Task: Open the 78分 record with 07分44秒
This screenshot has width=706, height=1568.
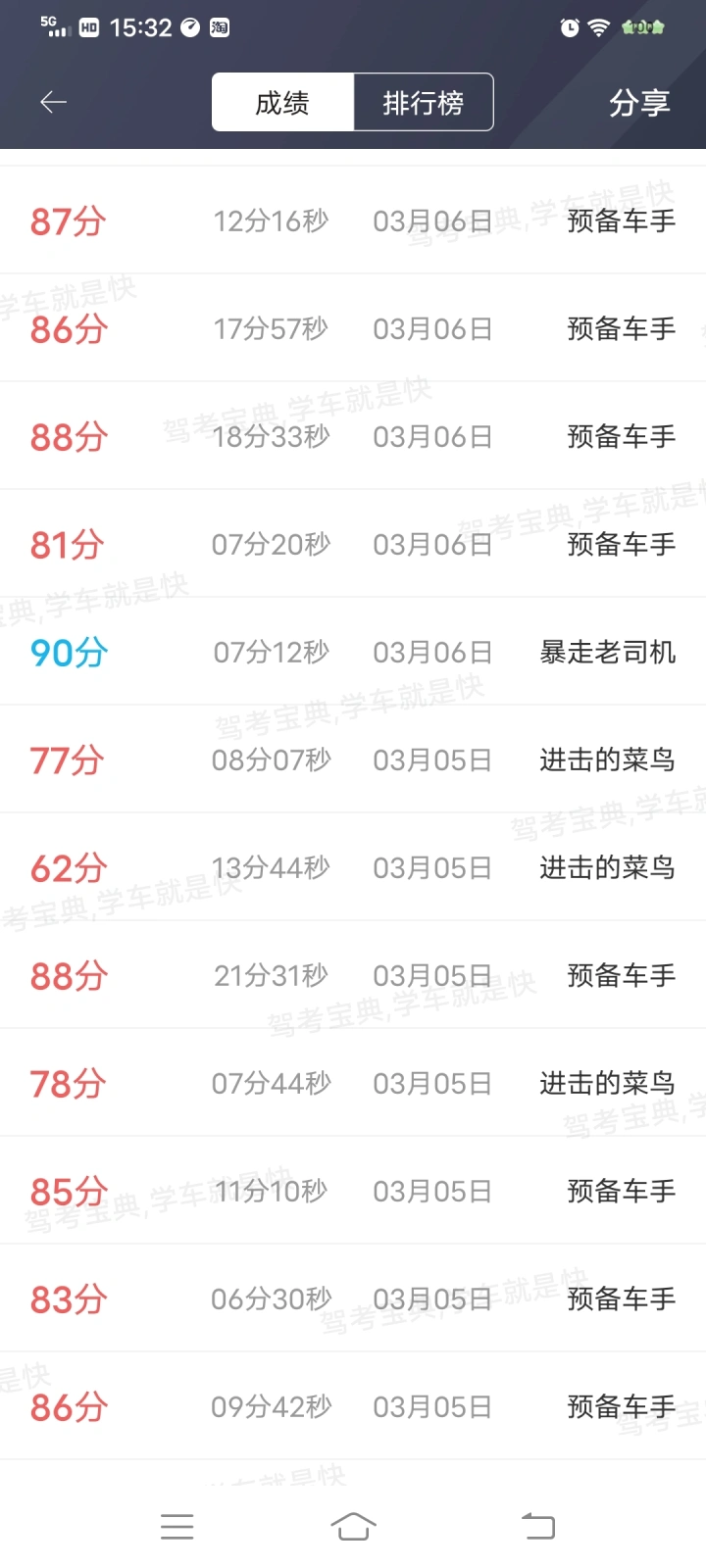Action: pyautogui.click(x=353, y=1083)
